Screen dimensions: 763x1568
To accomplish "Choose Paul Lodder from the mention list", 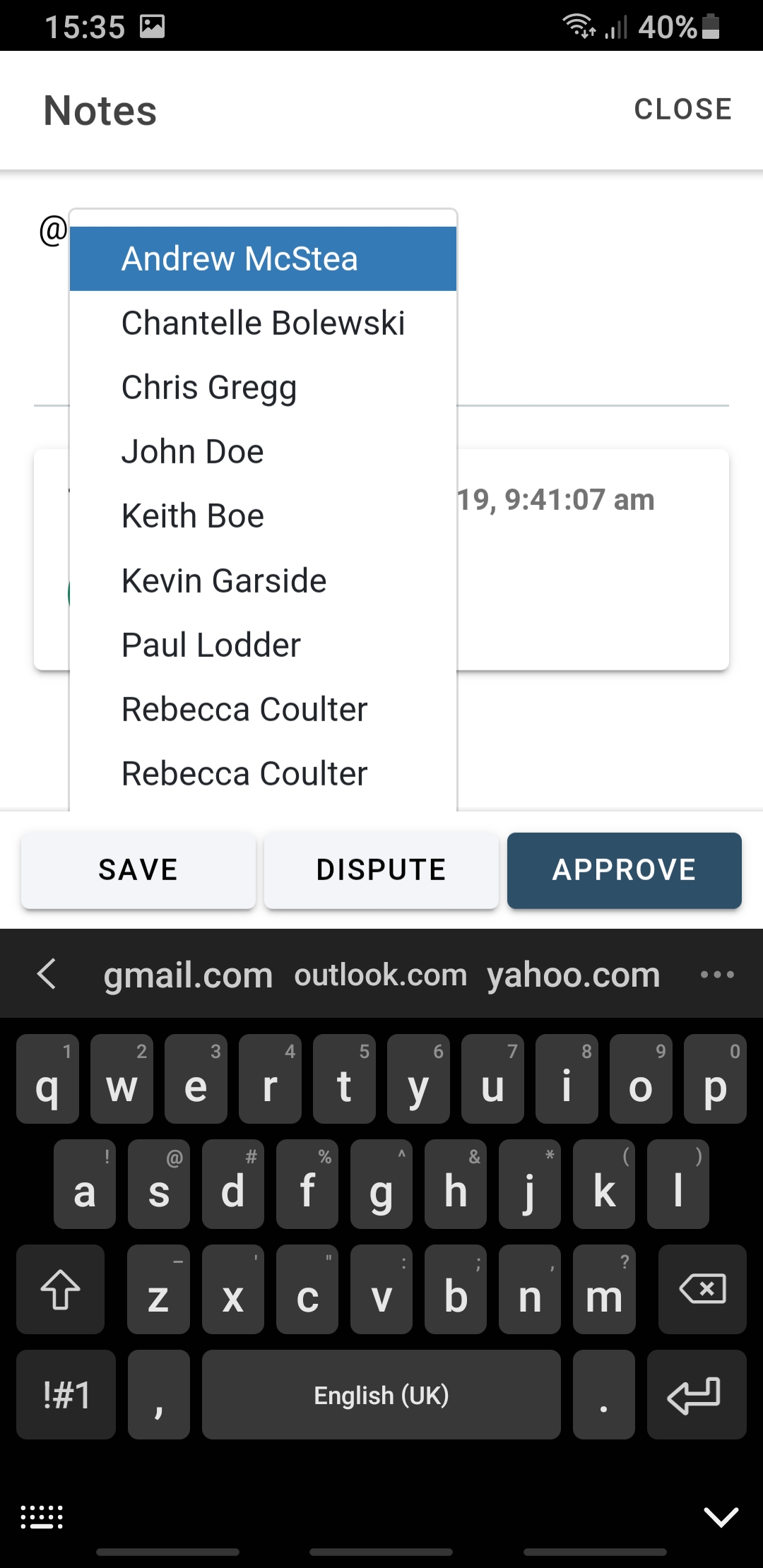I will pos(263,645).
